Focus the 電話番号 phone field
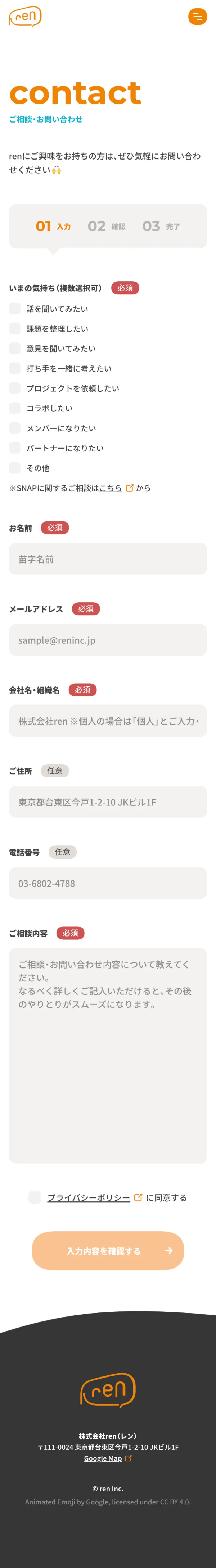The height and width of the screenshot is (1568, 216). coord(107,883)
